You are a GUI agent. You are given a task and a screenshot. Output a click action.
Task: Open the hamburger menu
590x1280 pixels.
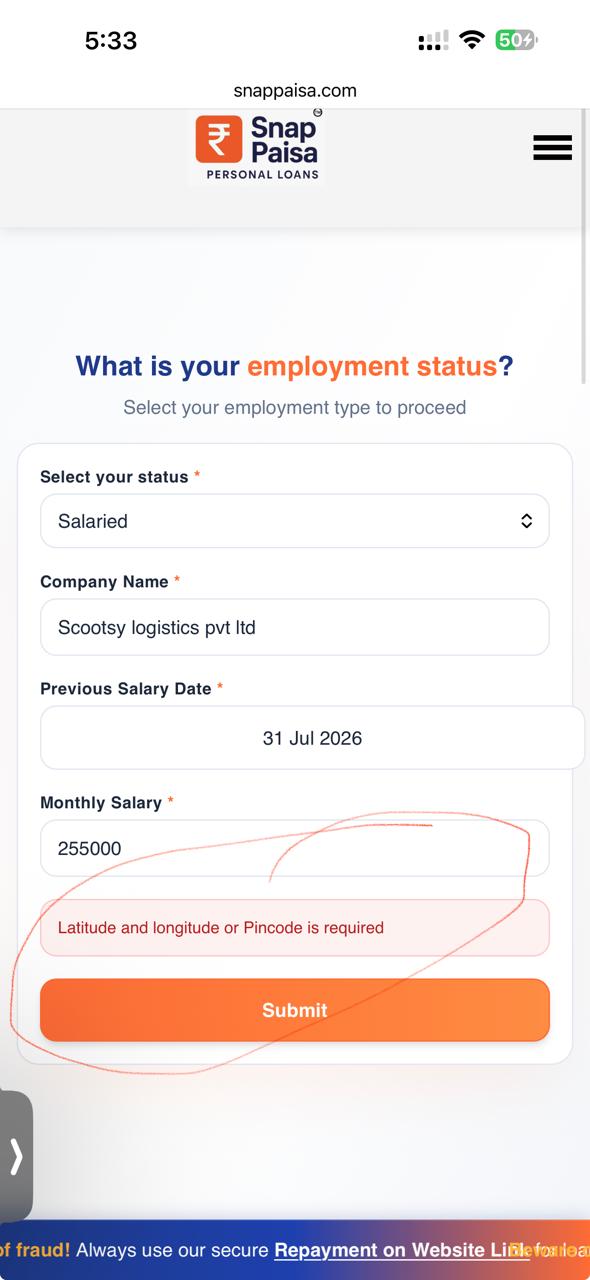click(x=552, y=147)
